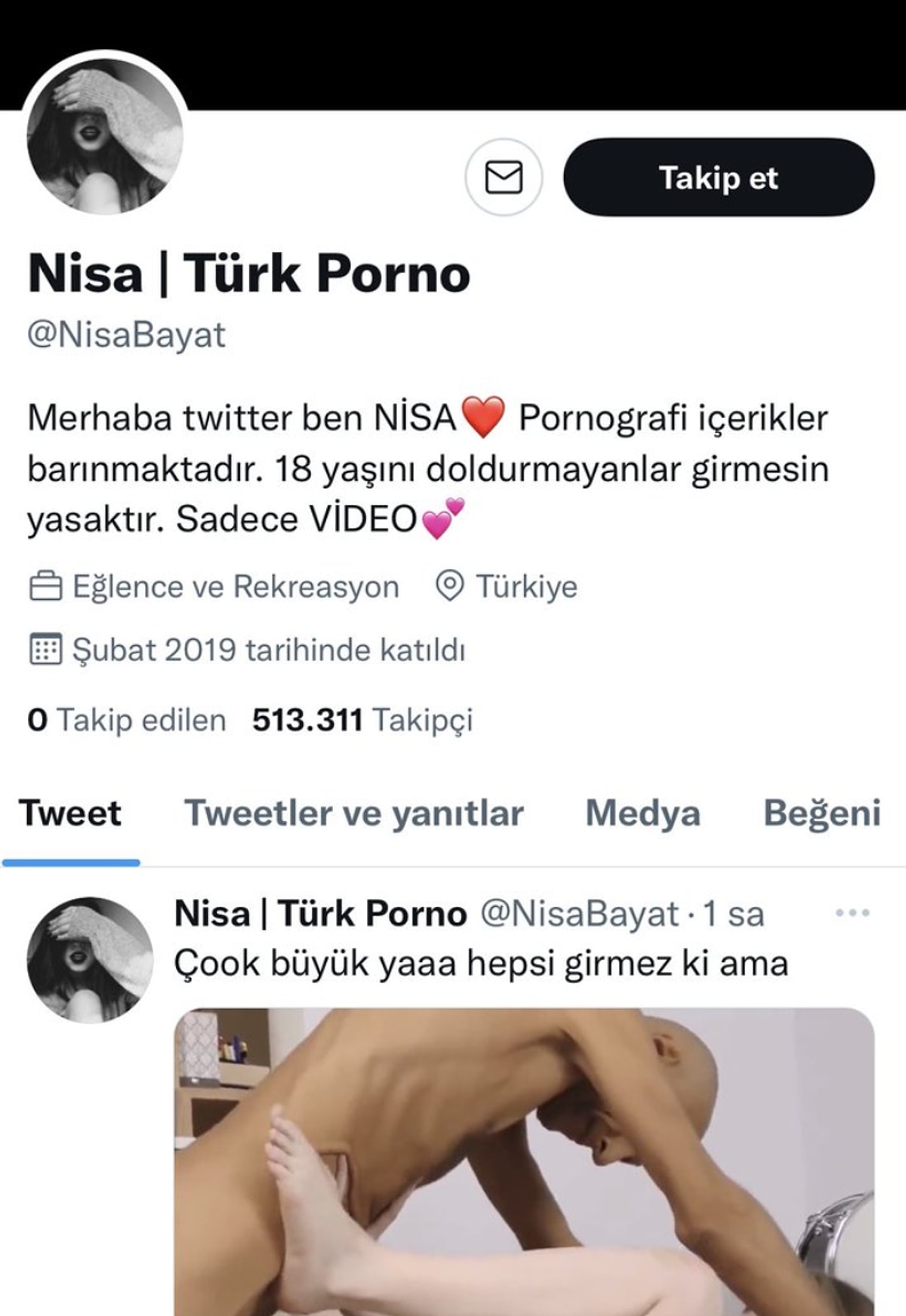This screenshot has width=906, height=1316.
Task: Tap the avatar beside the 1 sa tweet
Action: (x=90, y=960)
